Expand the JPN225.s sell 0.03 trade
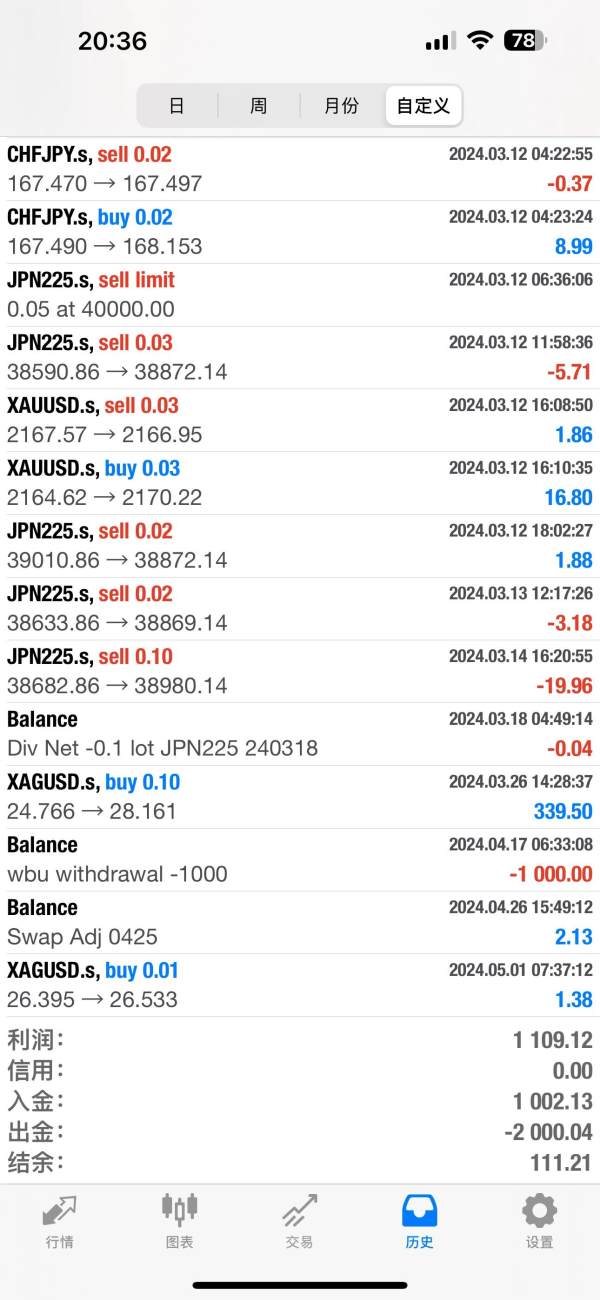This screenshot has width=600, height=1300. coord(300,358)
